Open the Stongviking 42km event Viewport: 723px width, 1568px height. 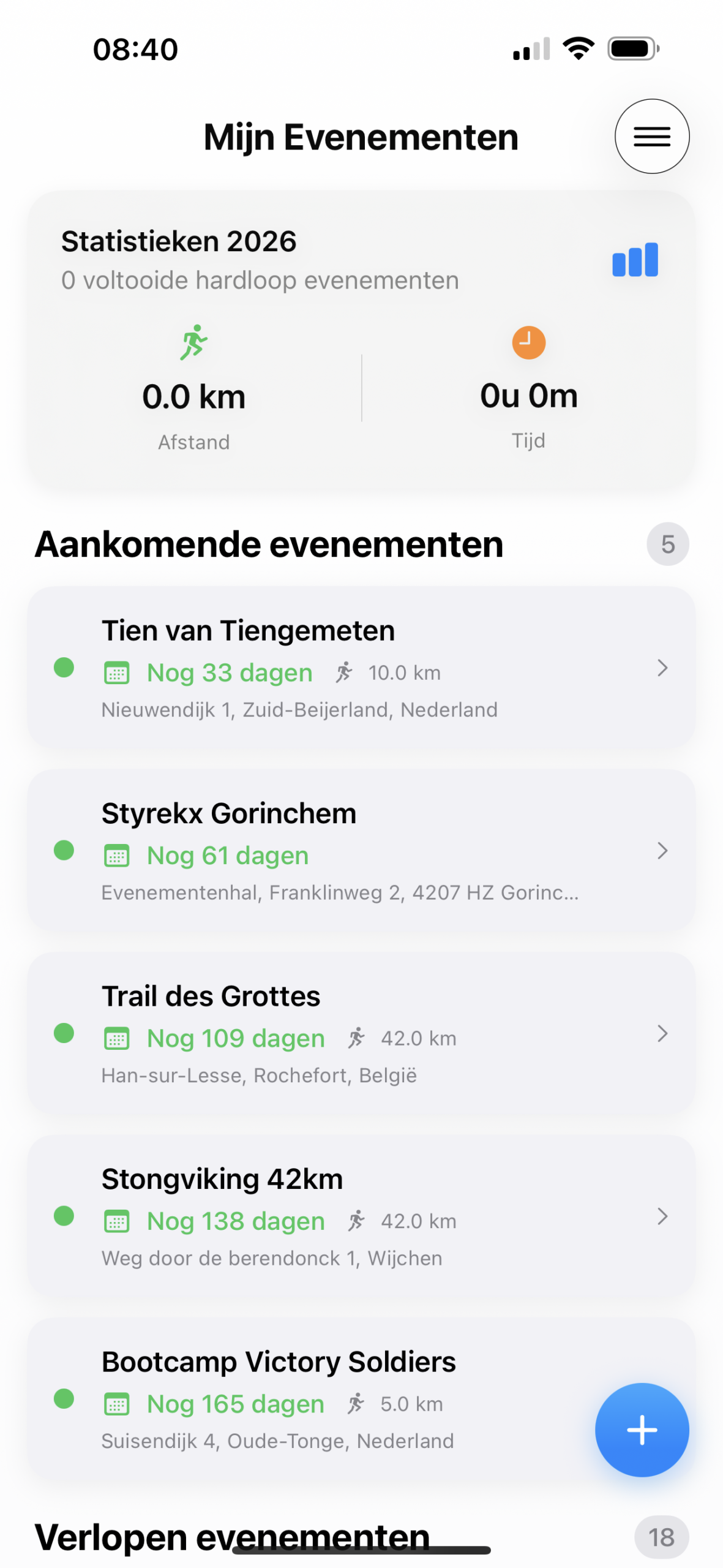tap(361, 1216)
